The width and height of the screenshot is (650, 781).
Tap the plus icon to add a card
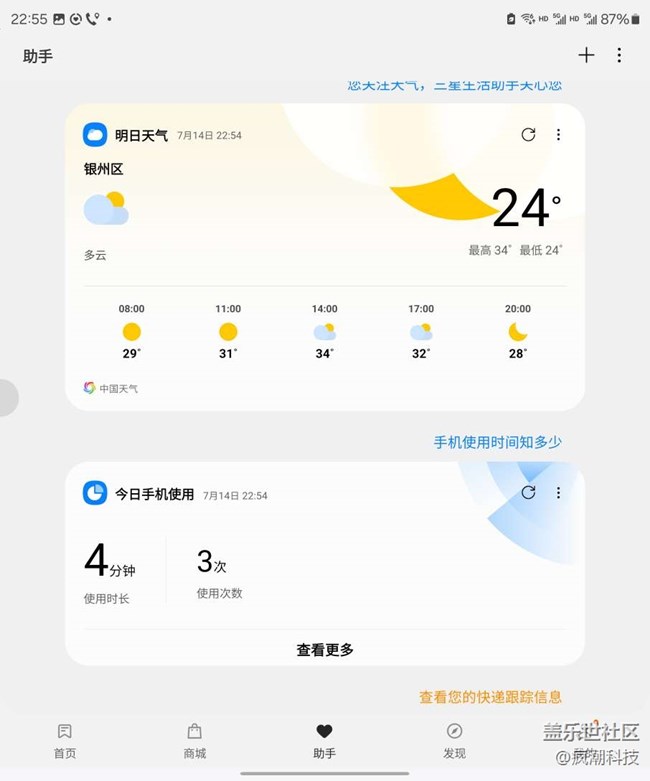click(x=586, y=55)
